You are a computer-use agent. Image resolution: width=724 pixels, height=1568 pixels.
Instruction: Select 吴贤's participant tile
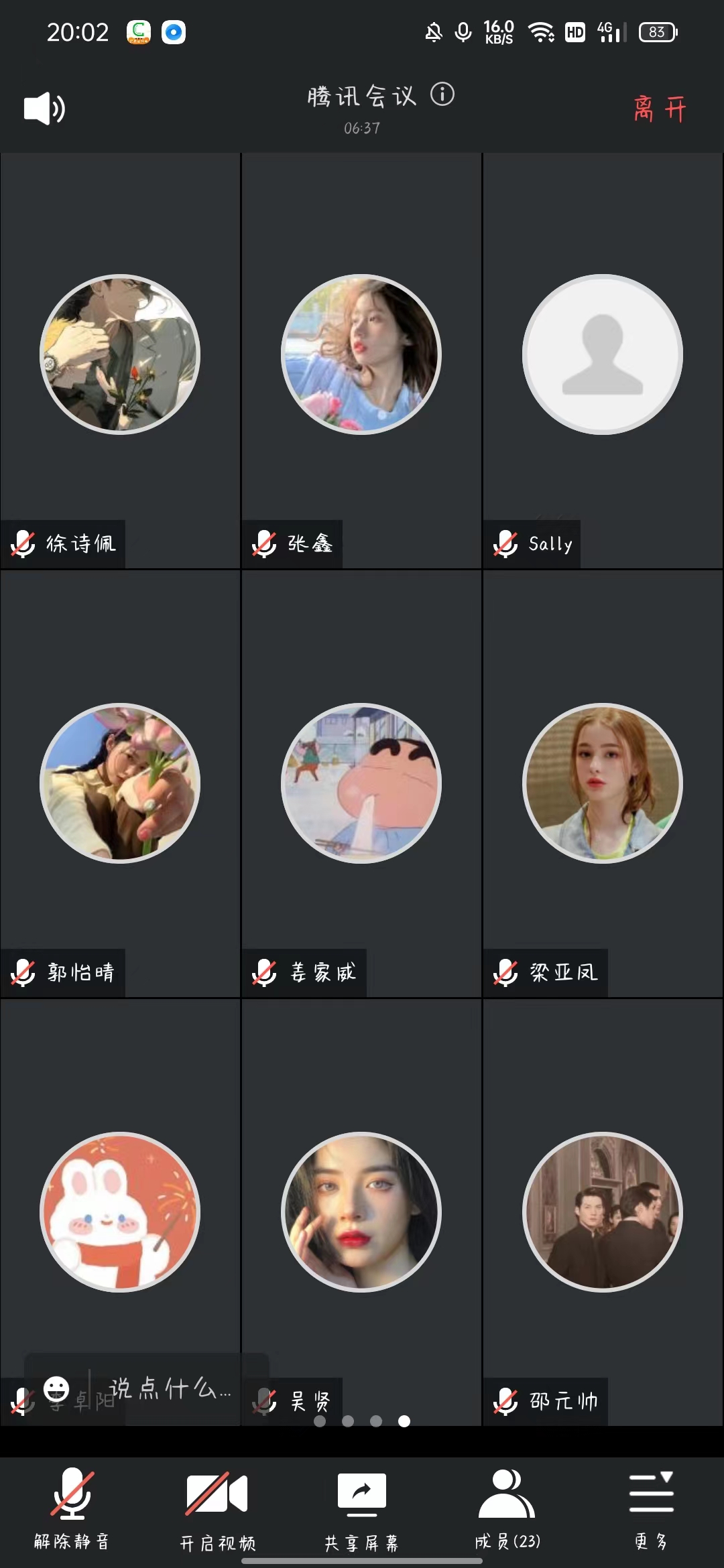click(x=361, y=1212)
